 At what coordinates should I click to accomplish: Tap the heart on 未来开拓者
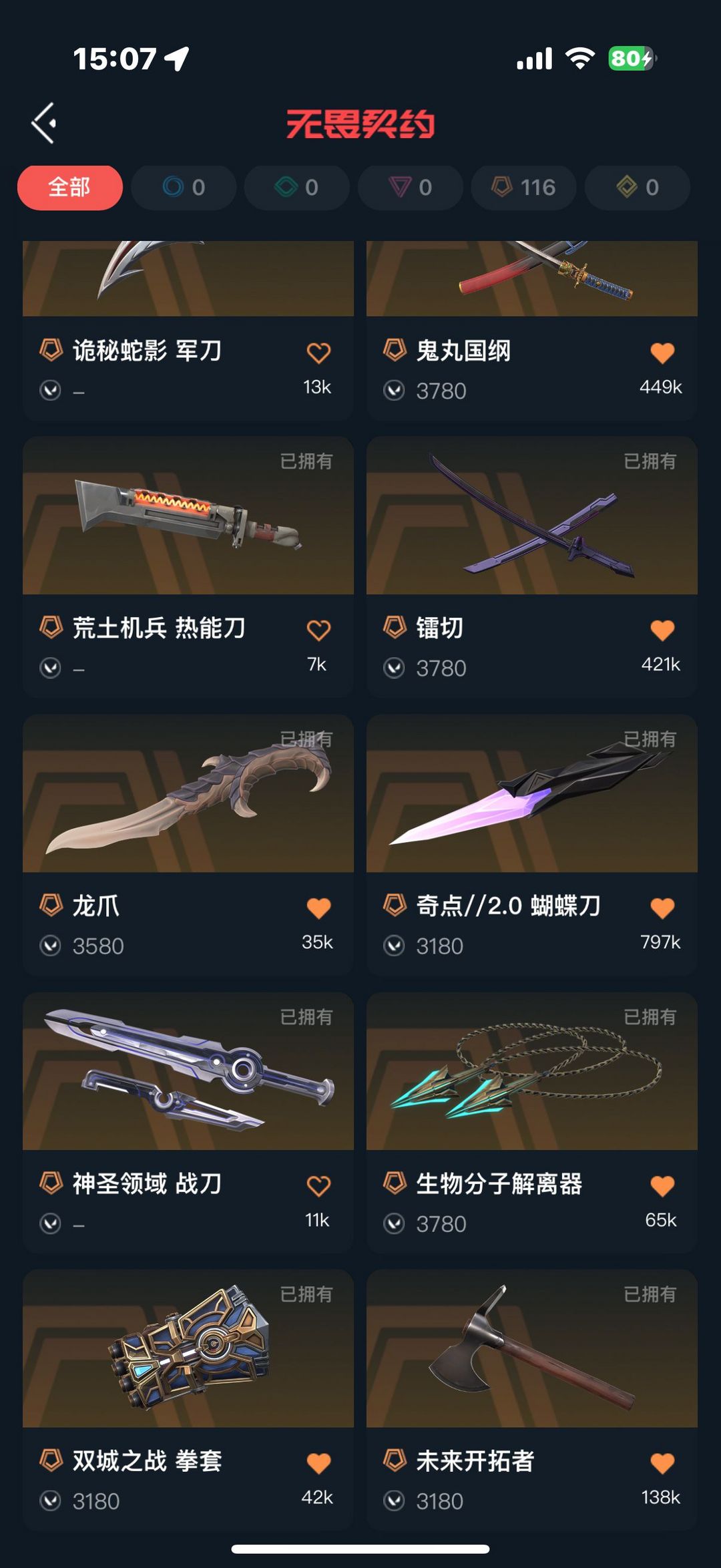[662, 1463]
